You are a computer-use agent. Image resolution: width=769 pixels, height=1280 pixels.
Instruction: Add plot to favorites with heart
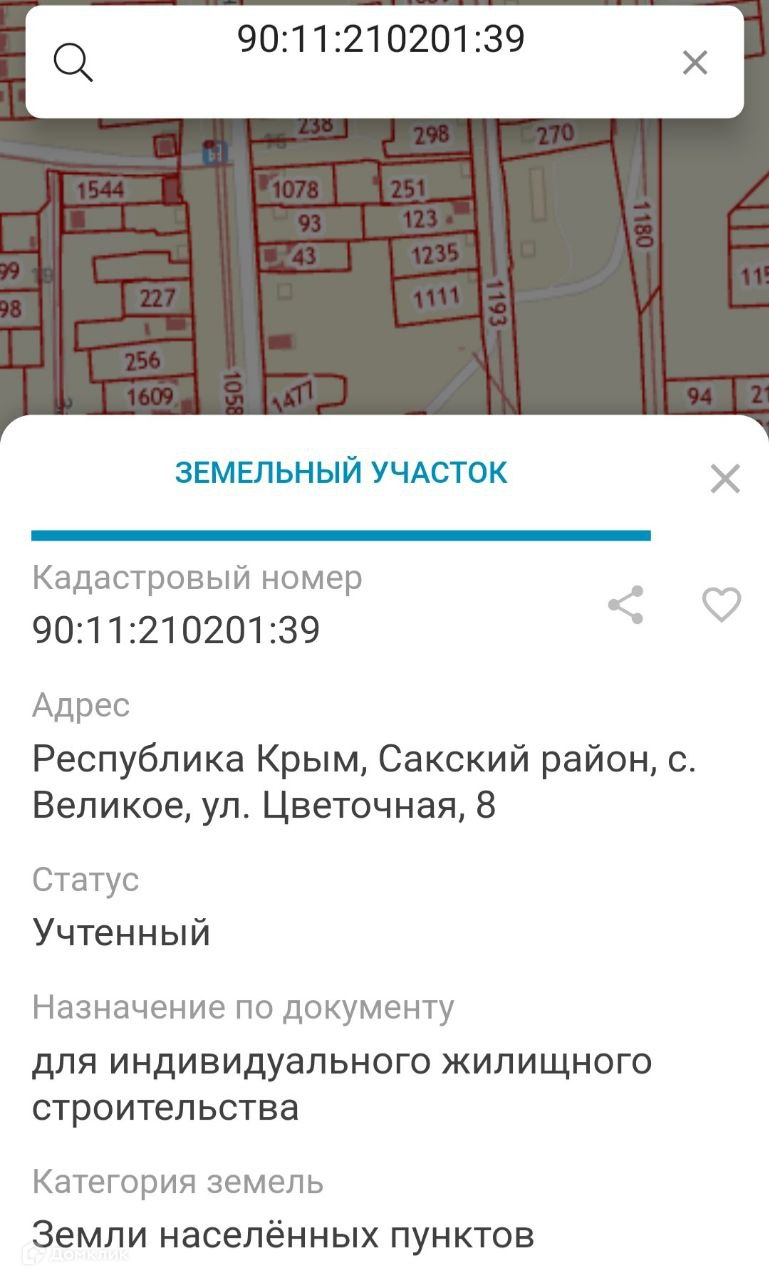[721, 605]
